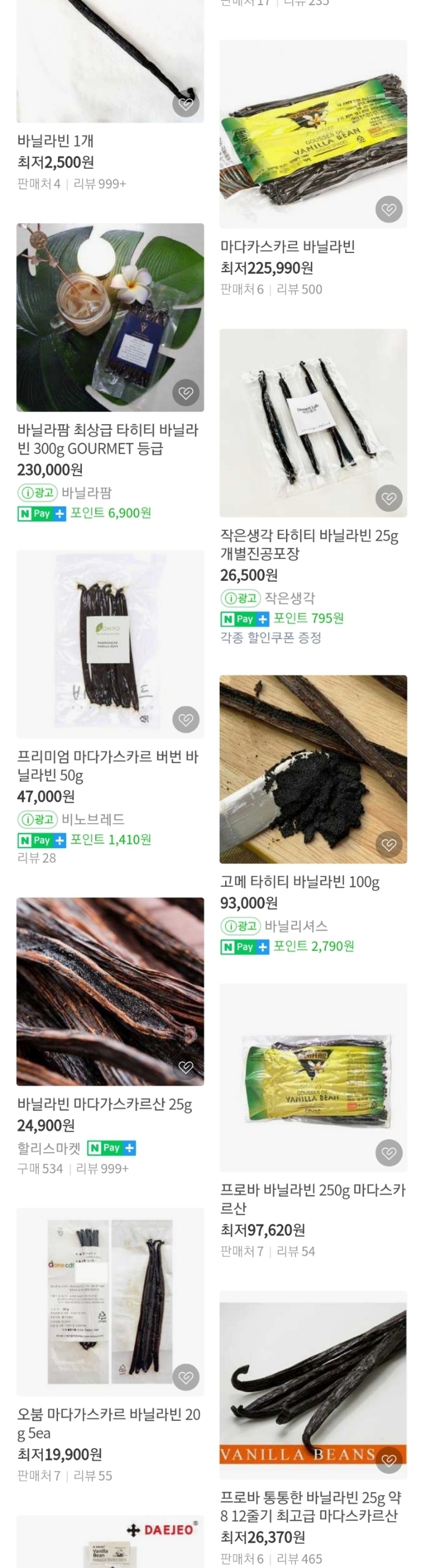This screenshot has width=421, height=1568.
Task: Wishlist the 프로바 통통한 바닐라빈 25g item
Action: pos(389,1461)
